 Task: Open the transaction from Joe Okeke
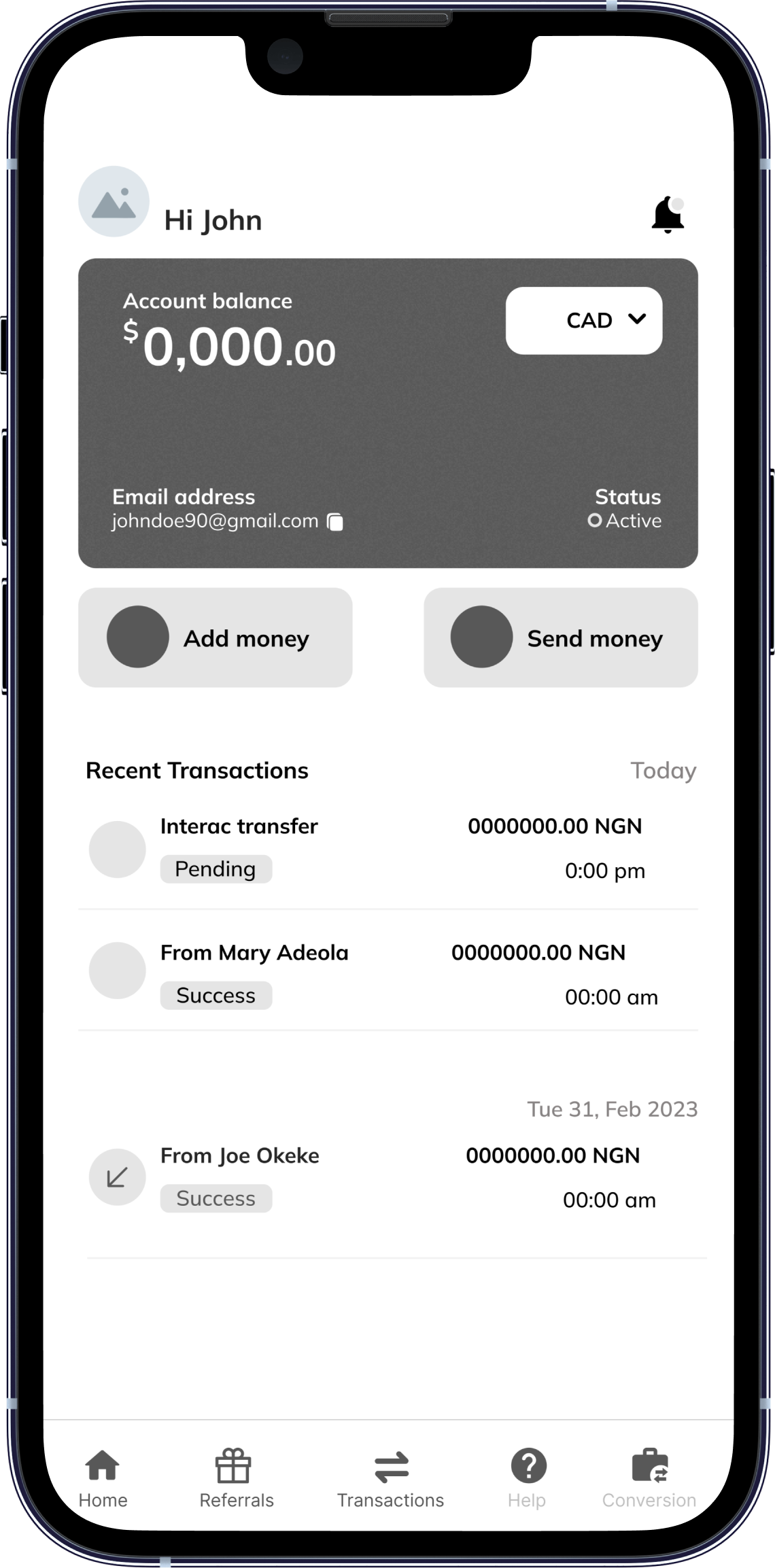pyautogui.click(x=387, y=1177)
